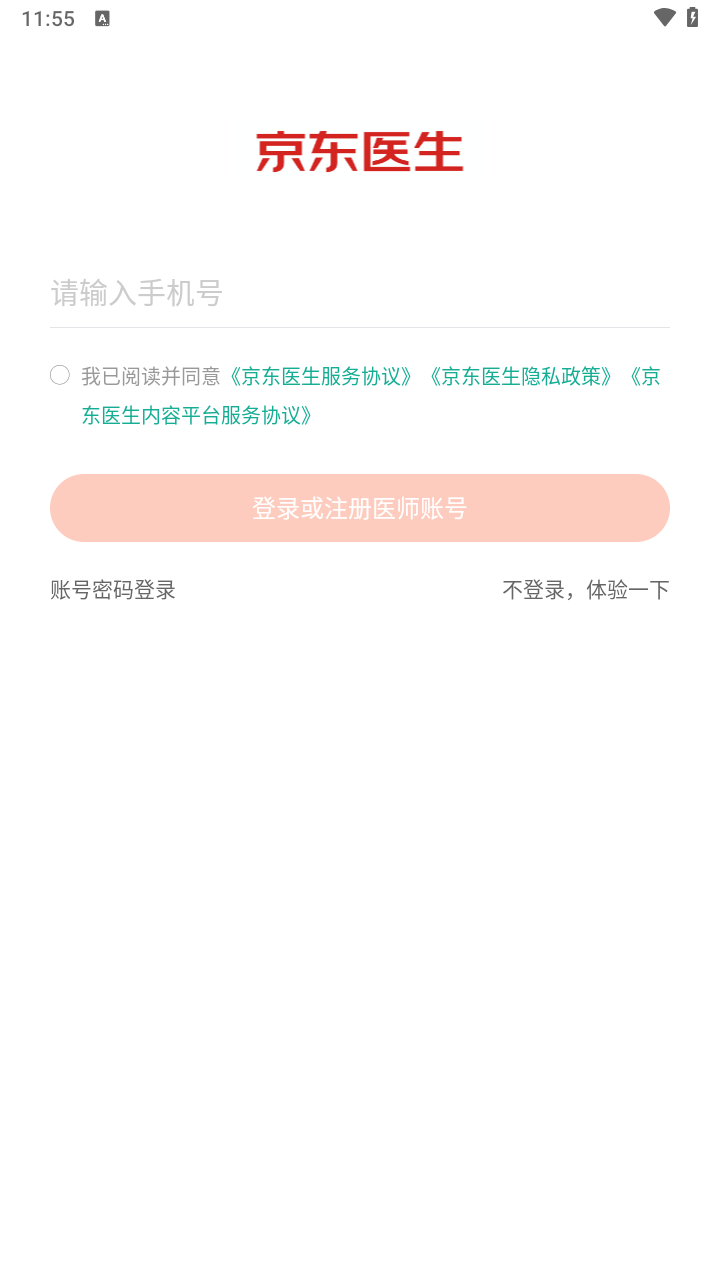This screenshot has width=720, height=1280.
Task: Switch to 账号密码登录 password login
Action: click(112, 589)
